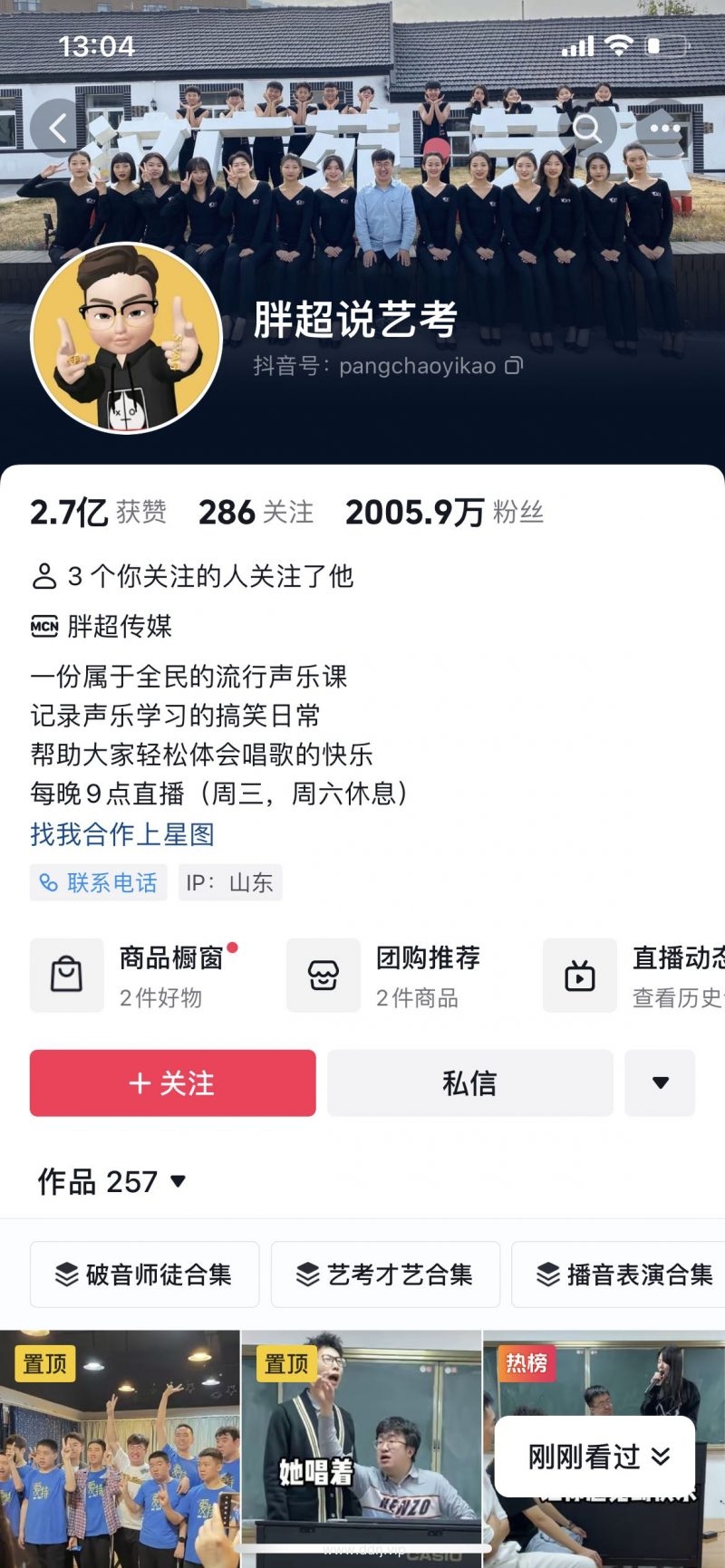Open the 找我合作上星图 link
Viewport: 725px width, 1568px height.
[122, 834]
